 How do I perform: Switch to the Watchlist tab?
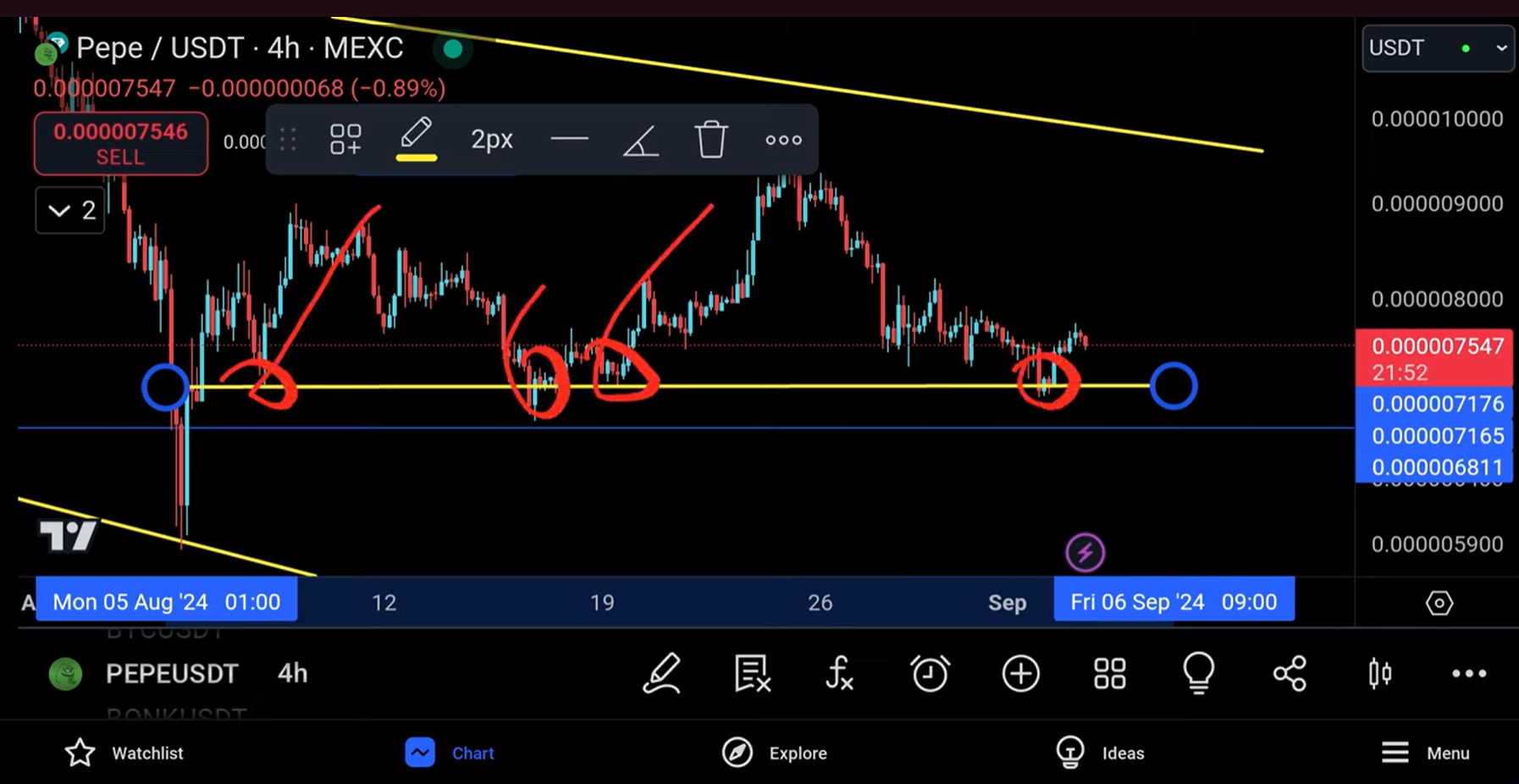pyautogui.click(x=124, y=753)
